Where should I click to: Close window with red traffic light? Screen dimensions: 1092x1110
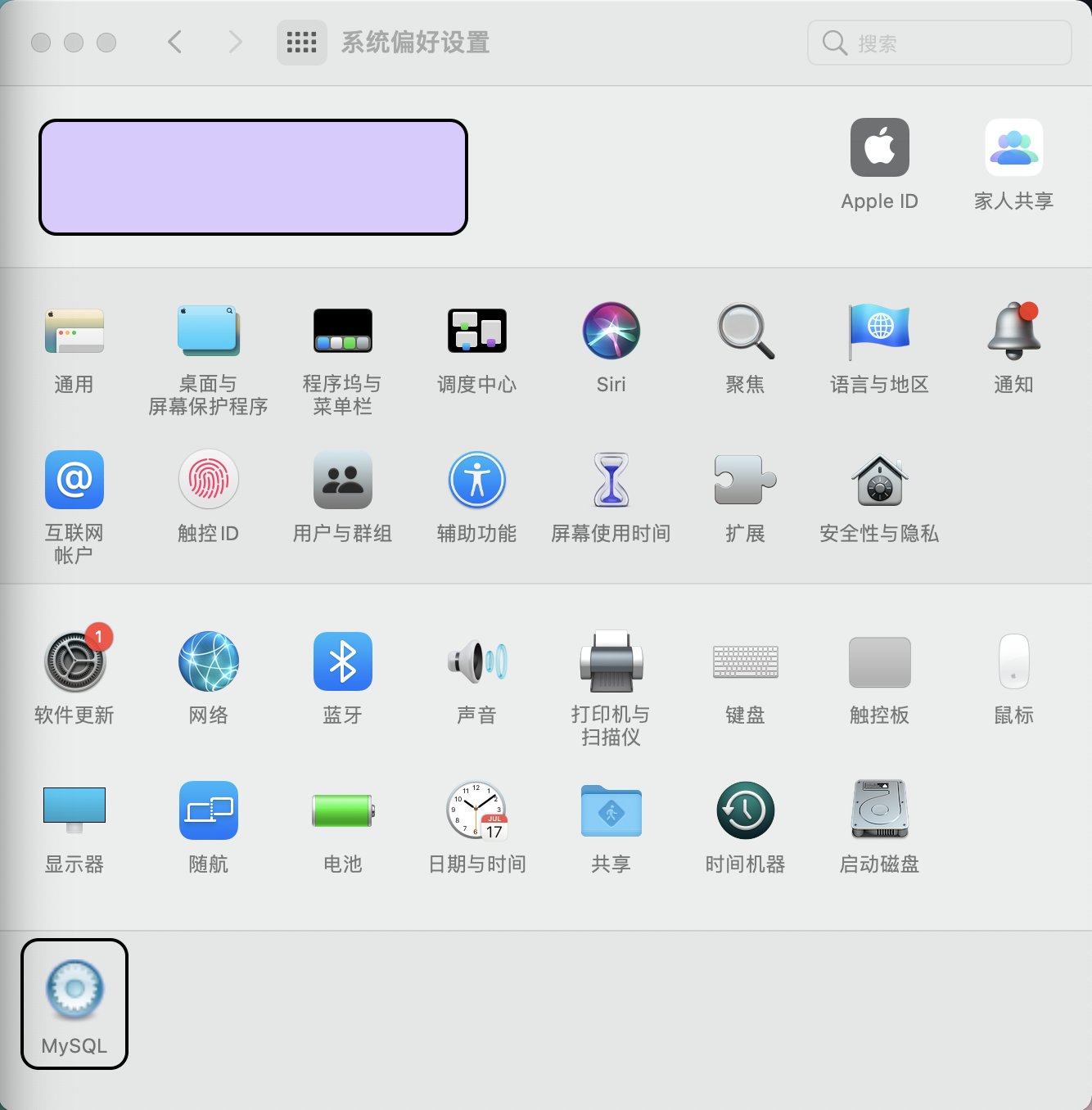click(x=41, y=43)
